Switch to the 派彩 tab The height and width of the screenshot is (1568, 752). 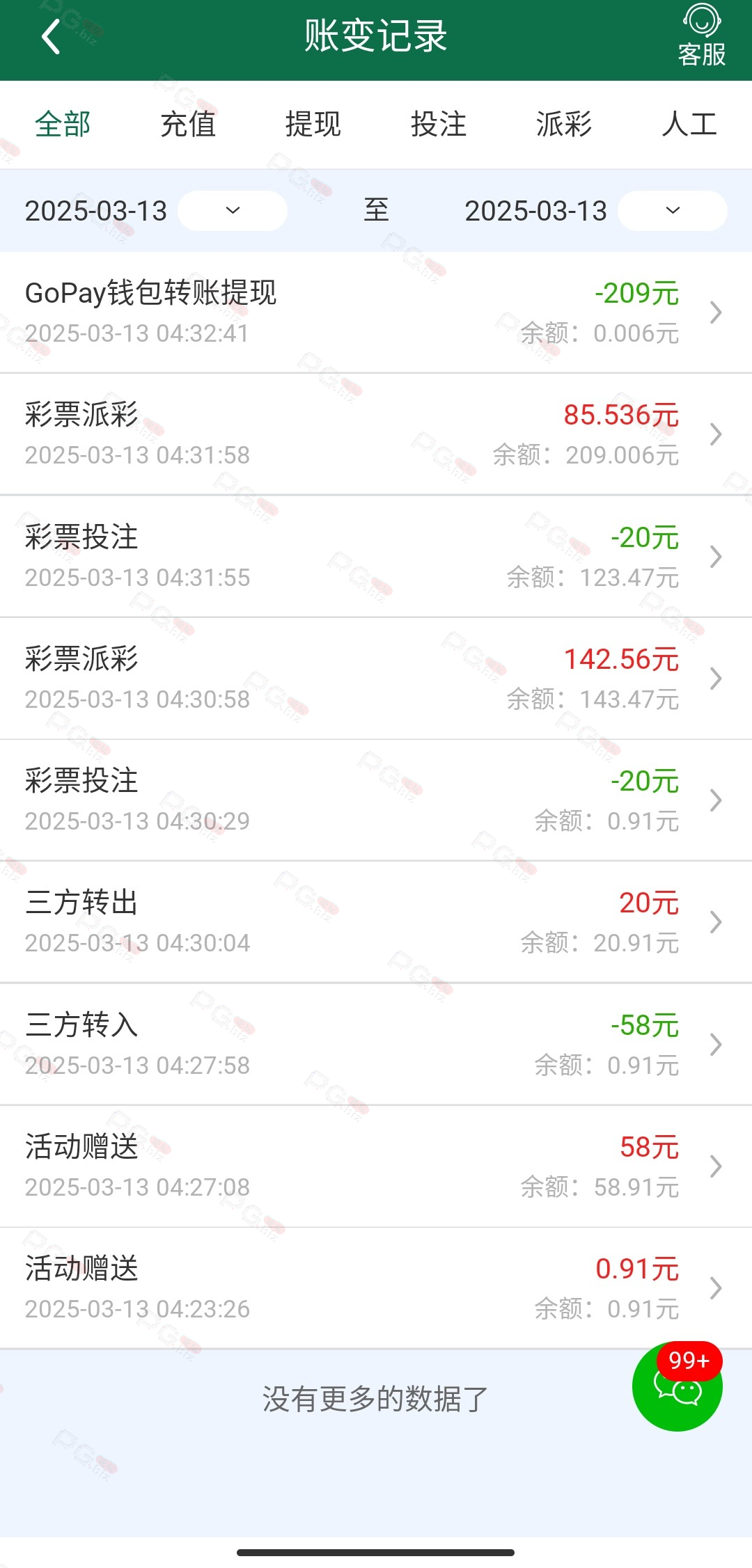[564, 125]
